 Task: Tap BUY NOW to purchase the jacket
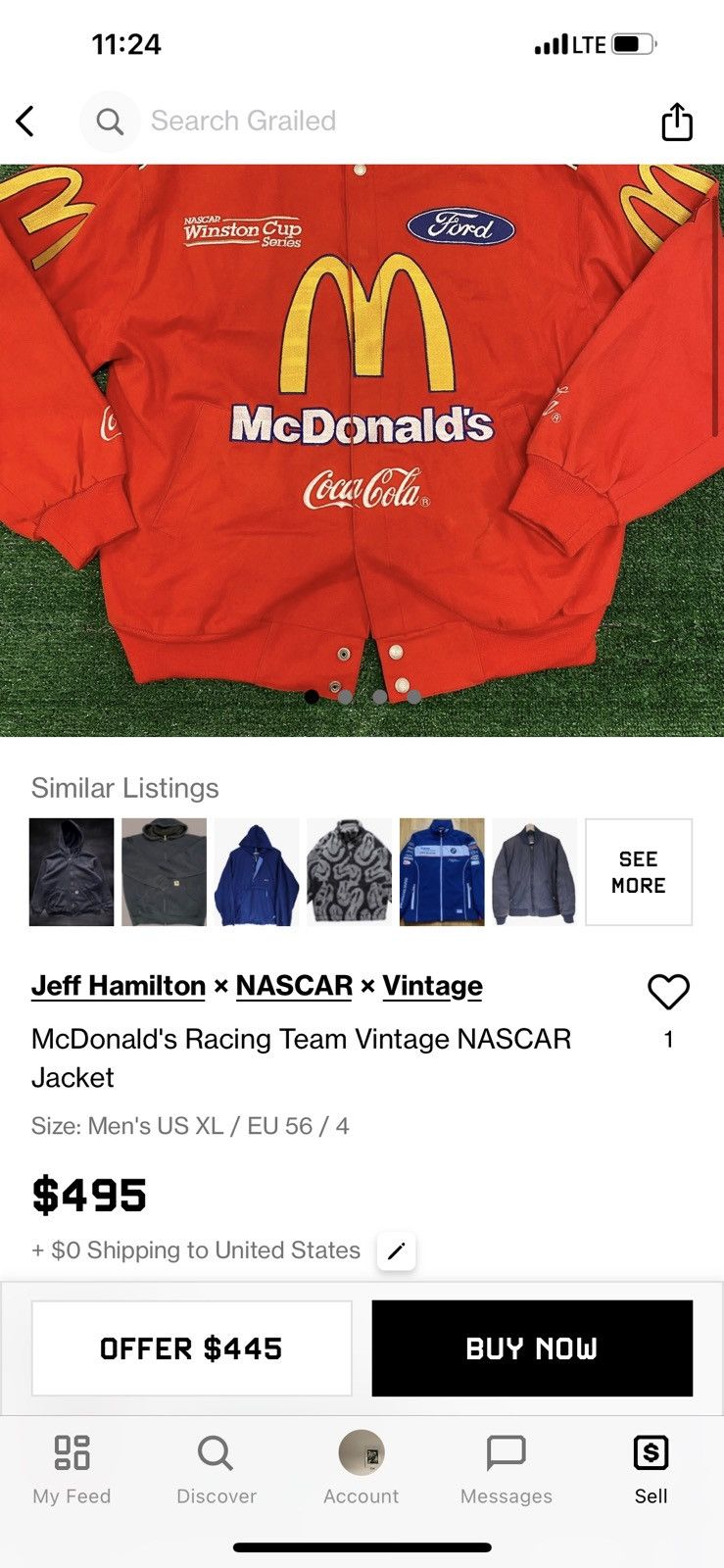(x=532, y=1348)
